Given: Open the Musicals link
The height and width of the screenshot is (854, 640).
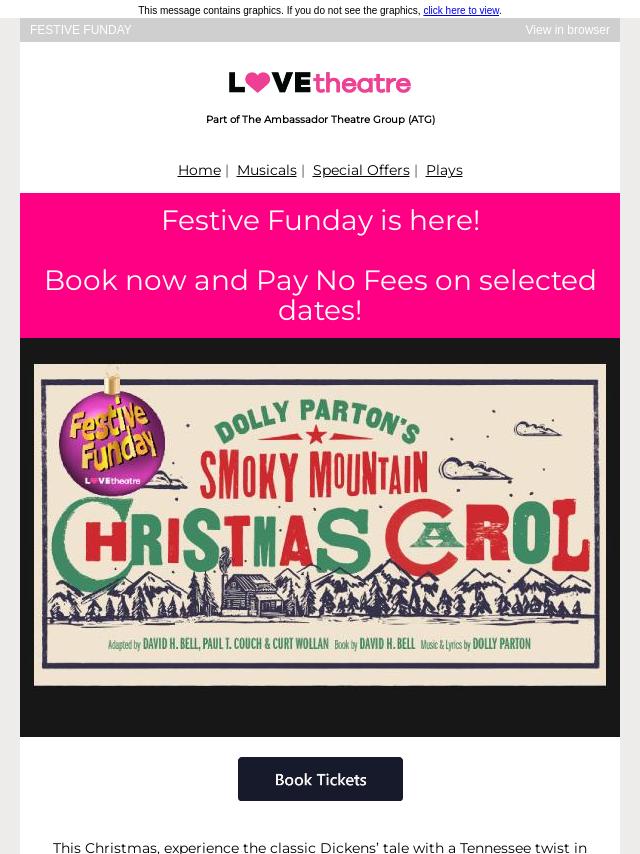Looking at the screenshot, I should [266, 170].
